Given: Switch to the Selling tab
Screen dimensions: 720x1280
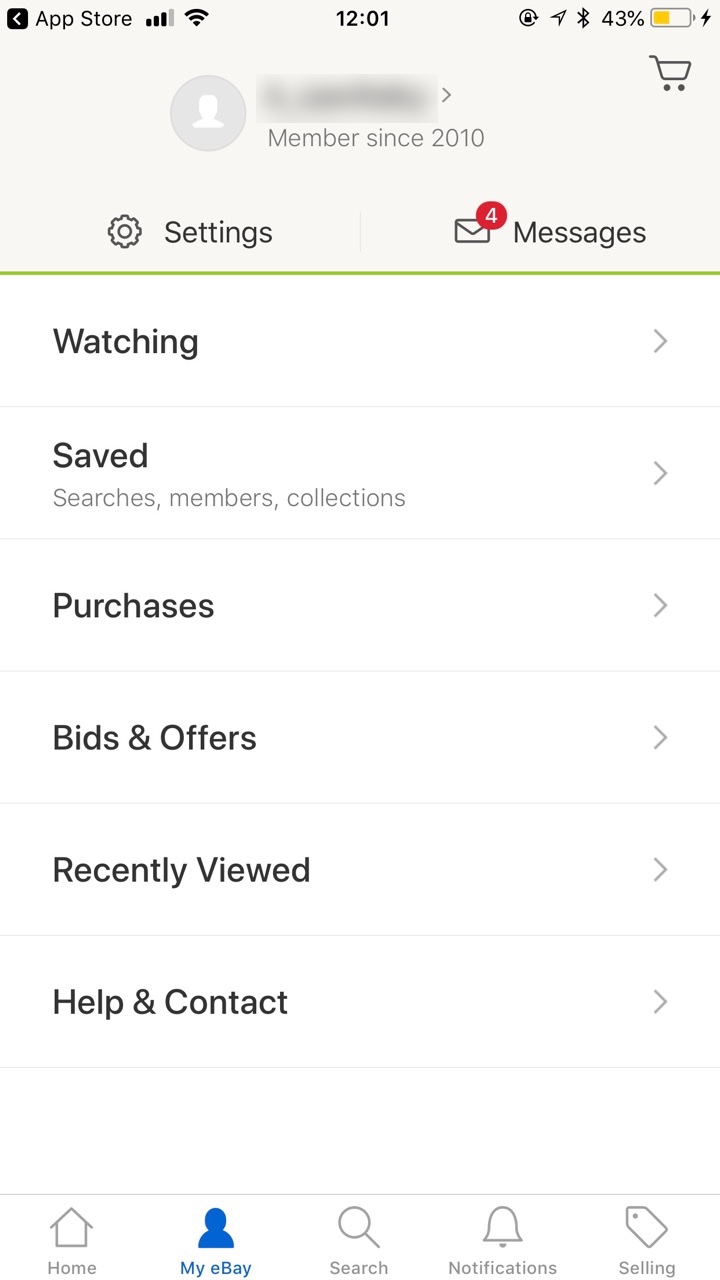Looking at the screenshot, I should point(646,1240).
